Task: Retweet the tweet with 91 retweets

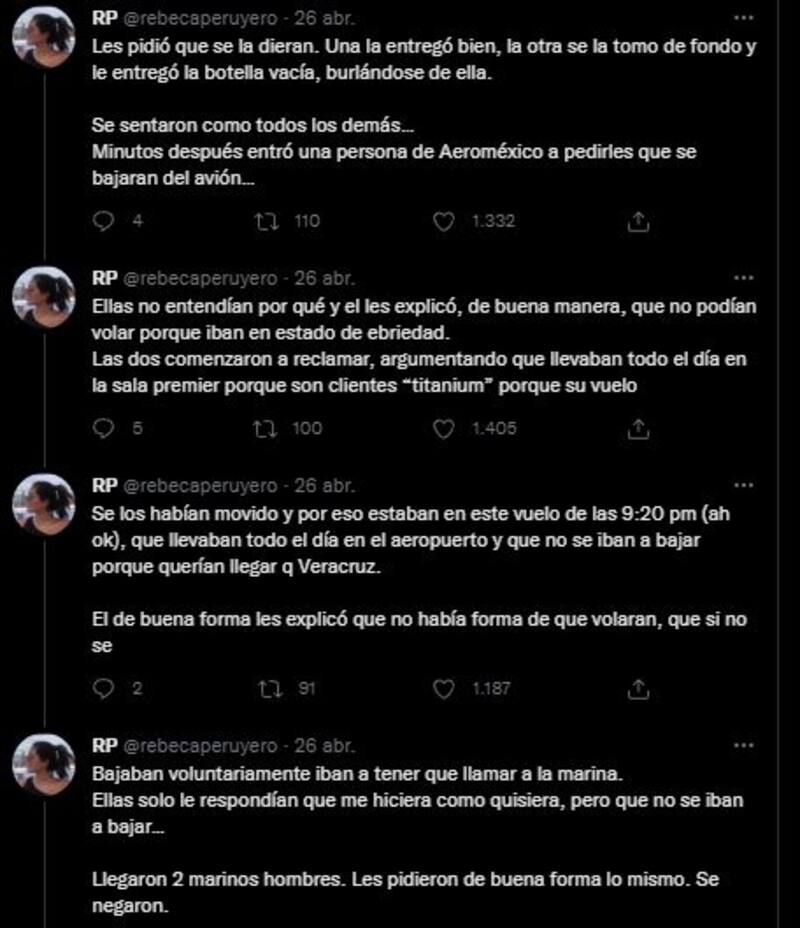Action: click(x=269, y=689)
